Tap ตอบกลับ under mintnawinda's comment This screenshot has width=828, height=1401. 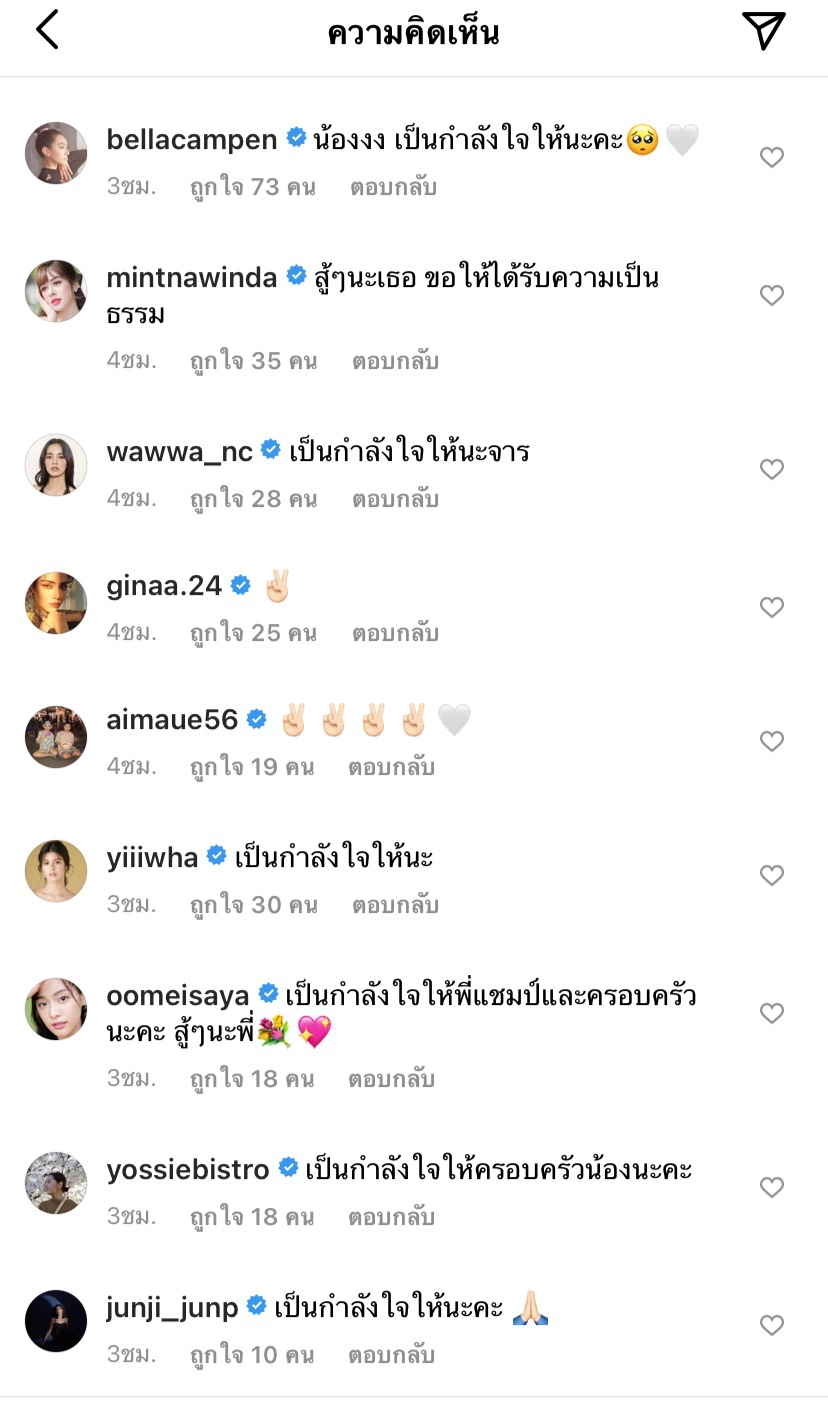click(396, 361)
